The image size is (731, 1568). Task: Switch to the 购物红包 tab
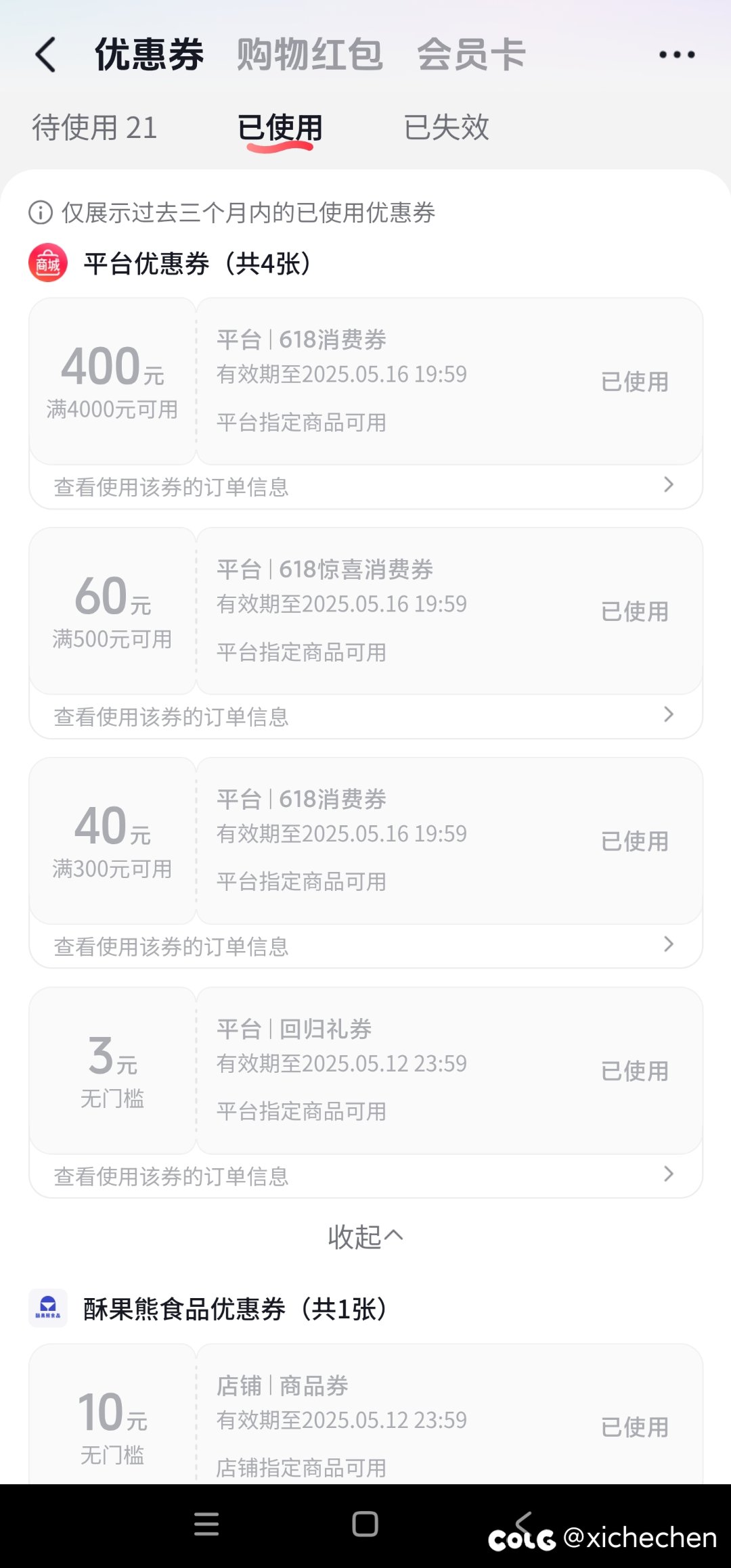310,55
